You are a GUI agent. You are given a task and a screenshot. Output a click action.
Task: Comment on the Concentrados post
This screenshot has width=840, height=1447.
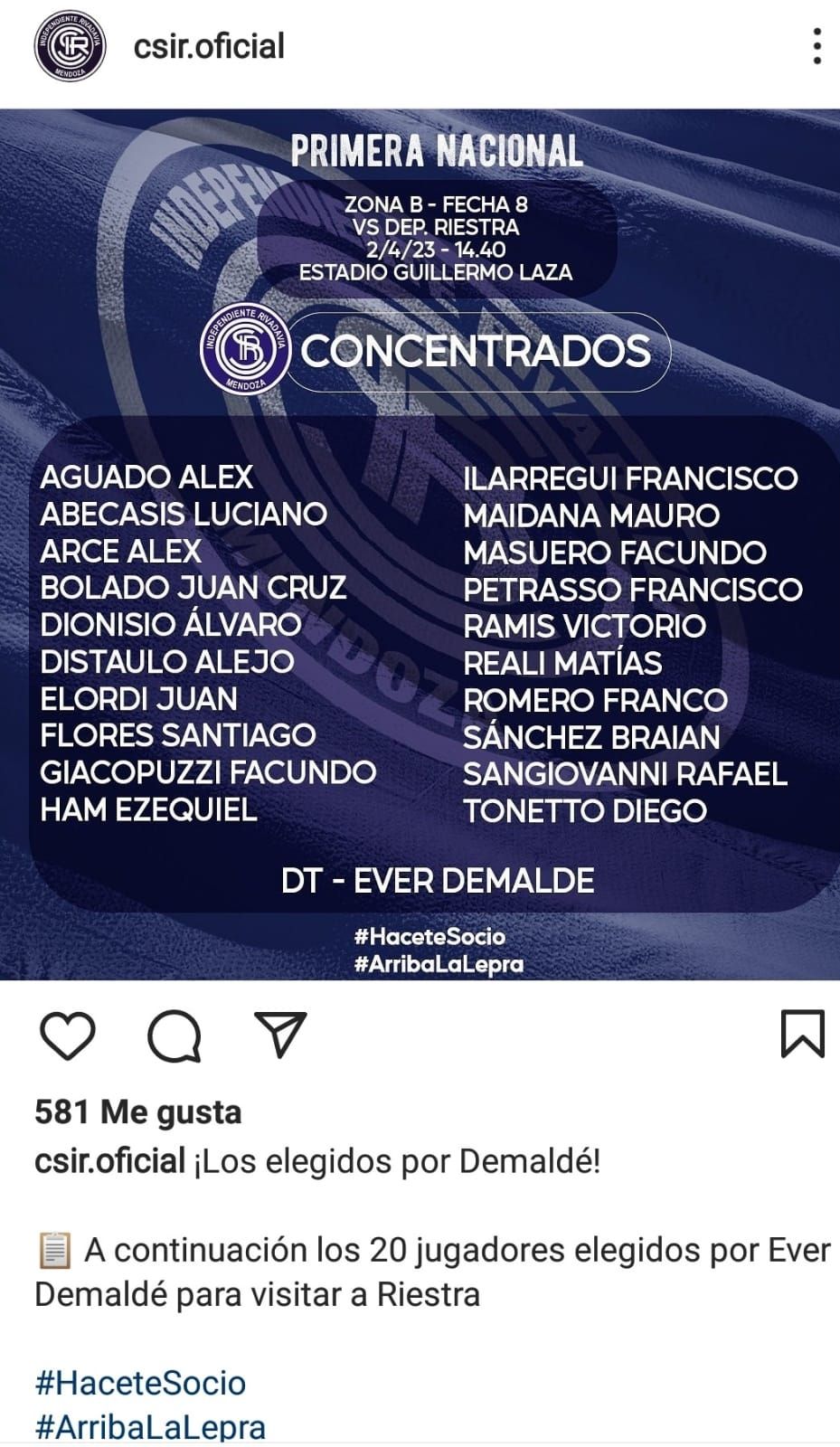point(174,1035)
